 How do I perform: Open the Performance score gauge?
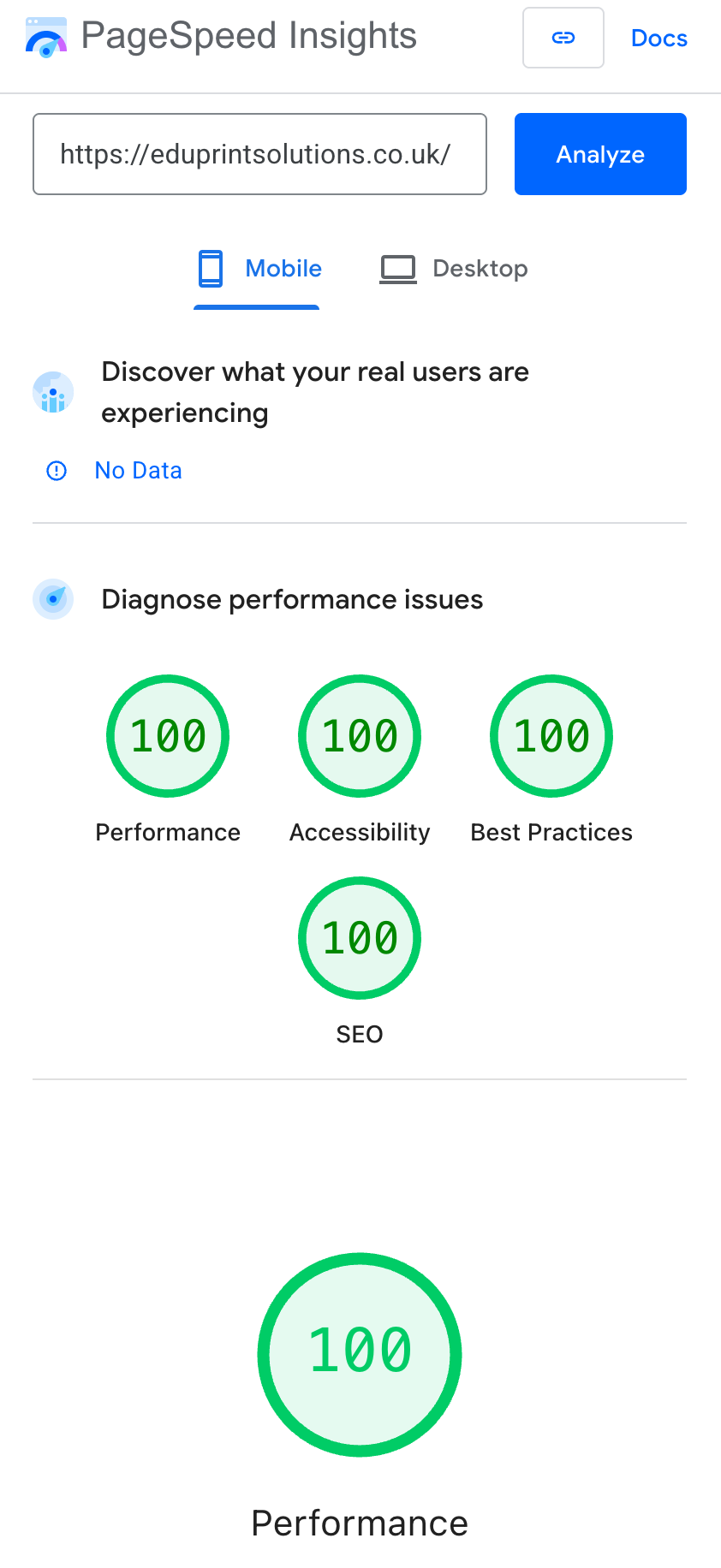(x=168, y=735)
